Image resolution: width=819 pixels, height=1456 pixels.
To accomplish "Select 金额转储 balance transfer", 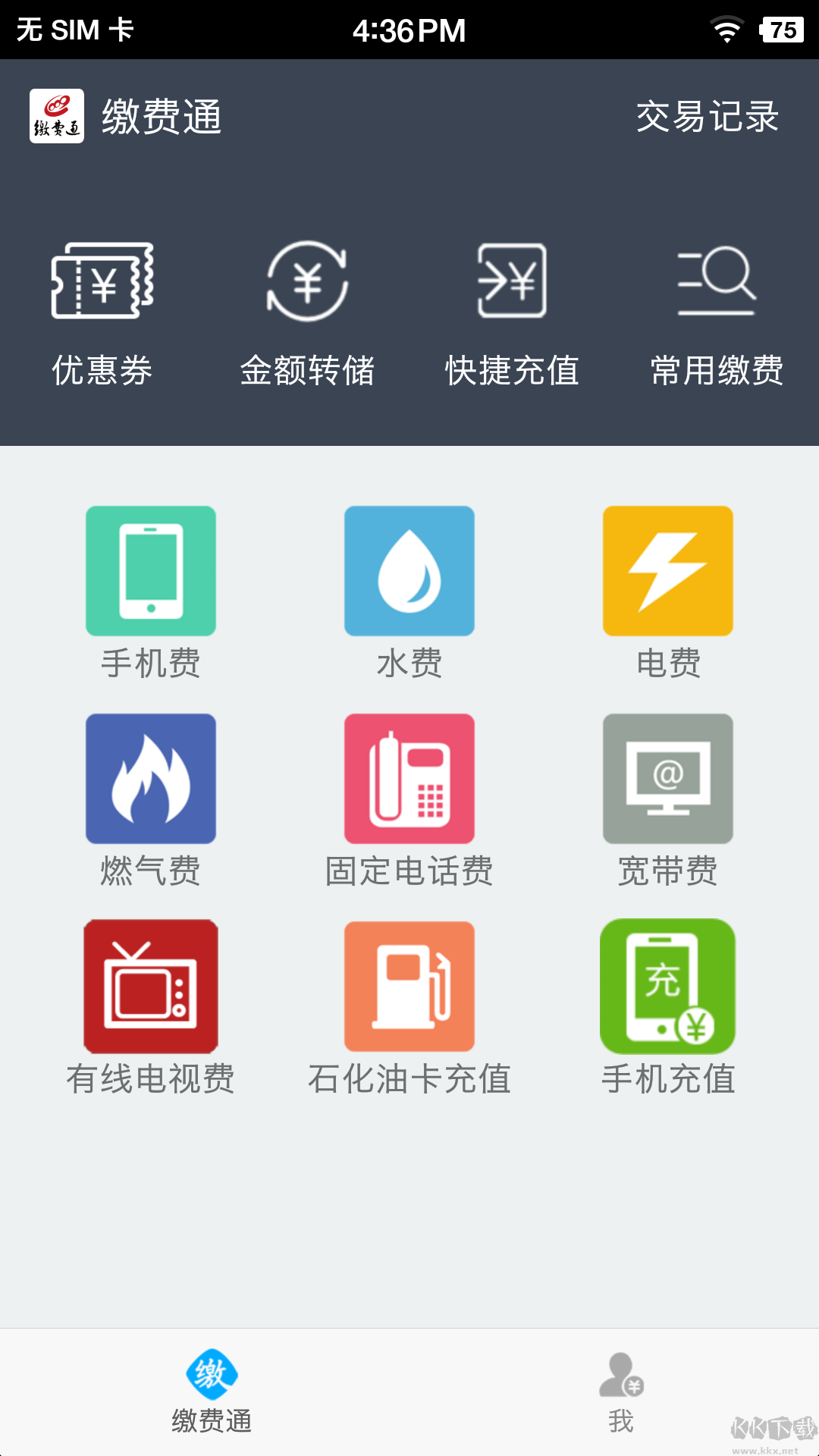I will tap(307, 312).
